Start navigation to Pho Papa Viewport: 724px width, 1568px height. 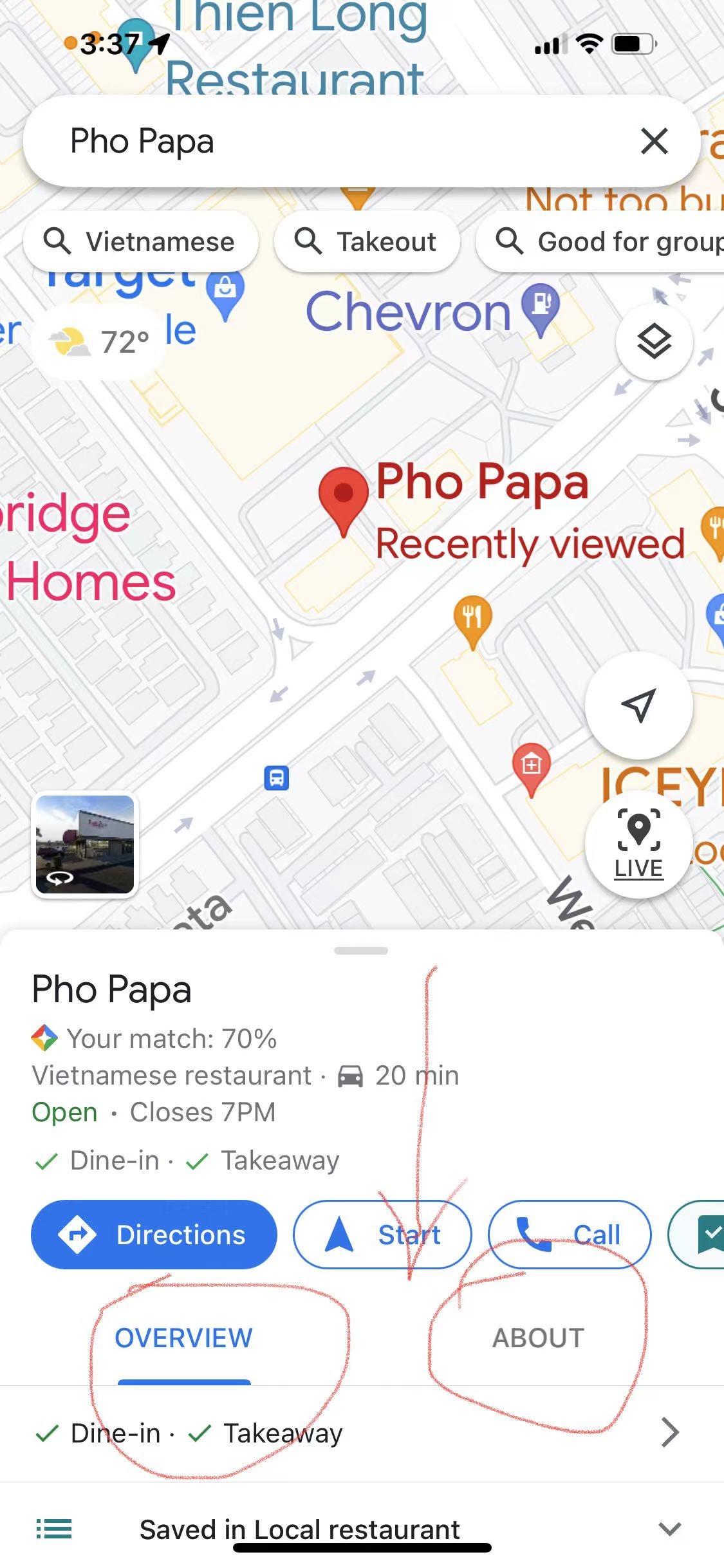click(382, 1235)
